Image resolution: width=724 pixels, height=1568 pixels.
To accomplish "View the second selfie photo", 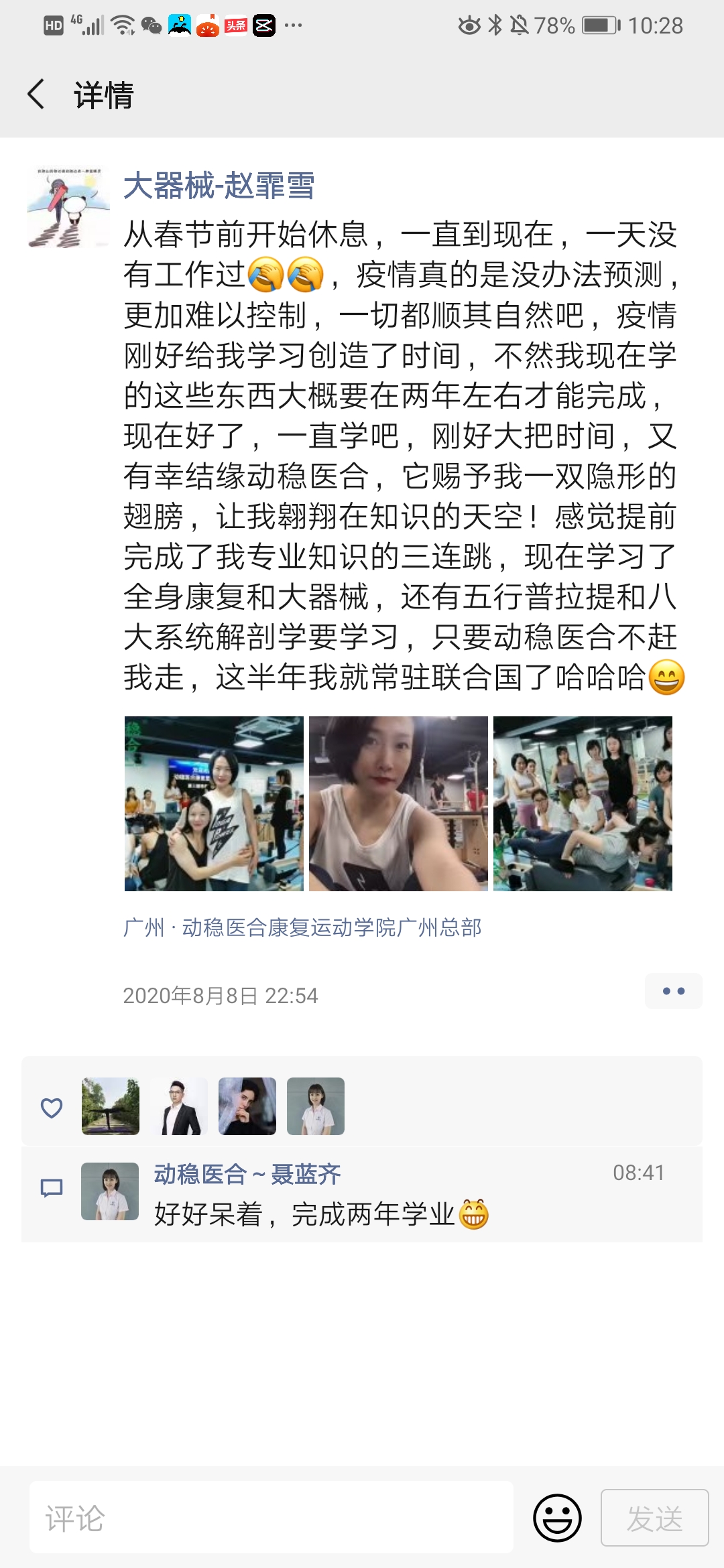I will [x=398, y=803].
